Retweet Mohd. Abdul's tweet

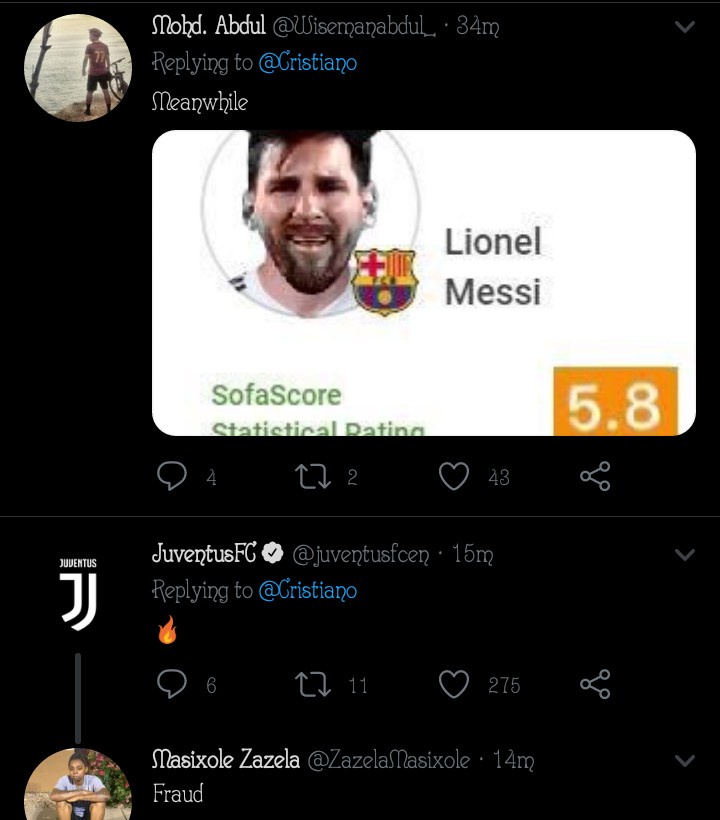(x=313, y=476)
